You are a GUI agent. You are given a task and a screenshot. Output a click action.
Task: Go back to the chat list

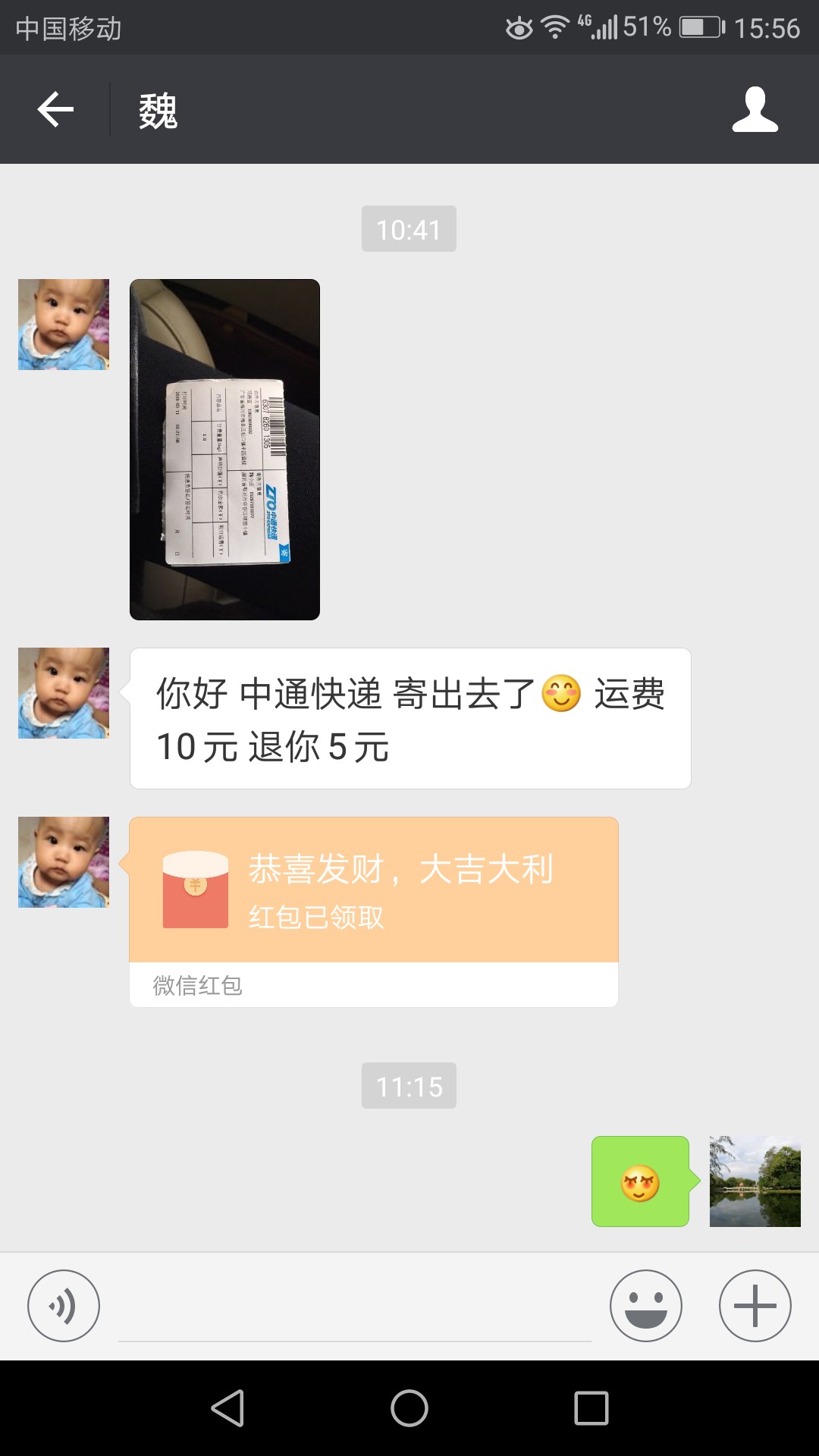(55, 110)
